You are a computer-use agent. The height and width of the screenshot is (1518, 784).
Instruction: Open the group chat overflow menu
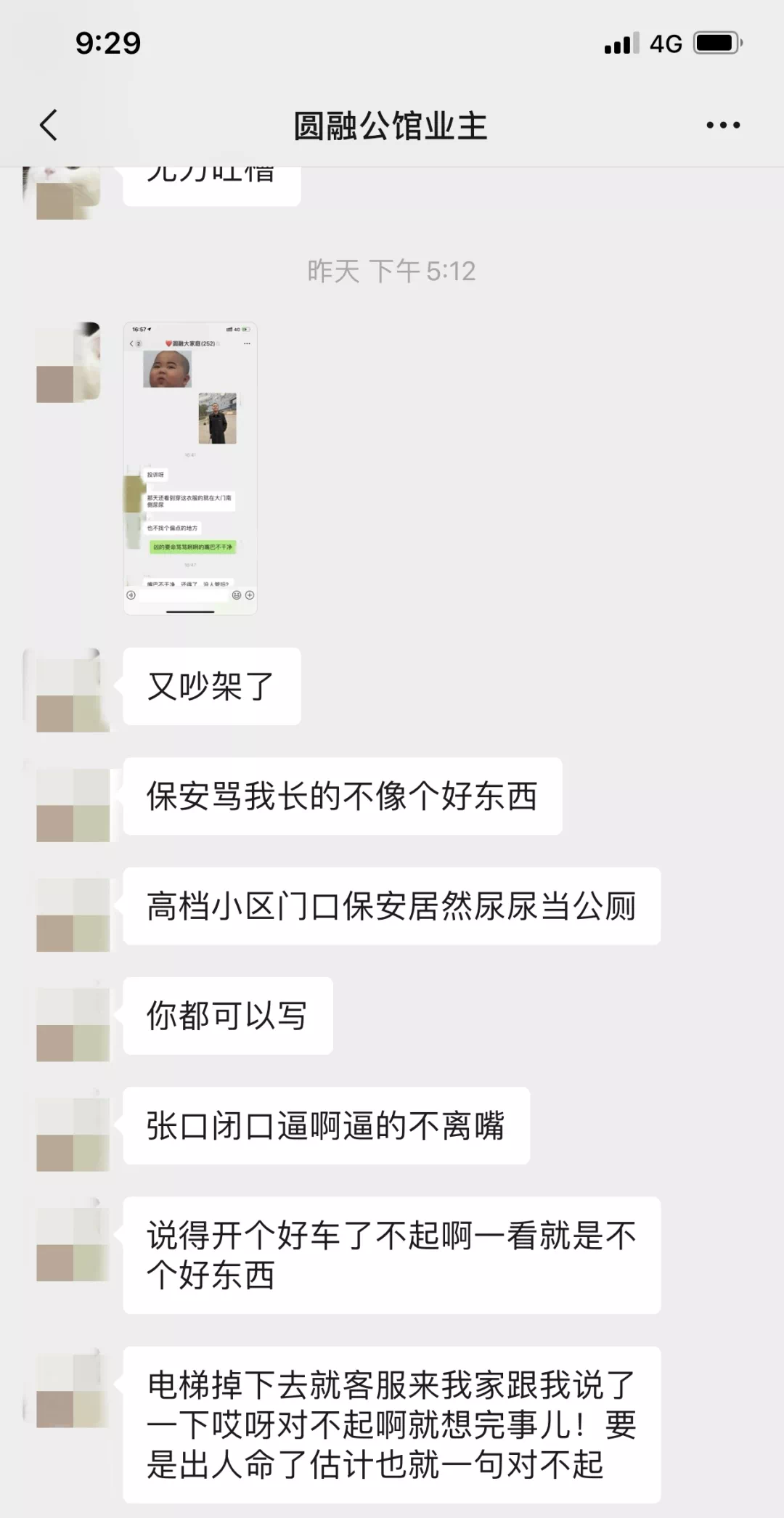coord(723,125)
